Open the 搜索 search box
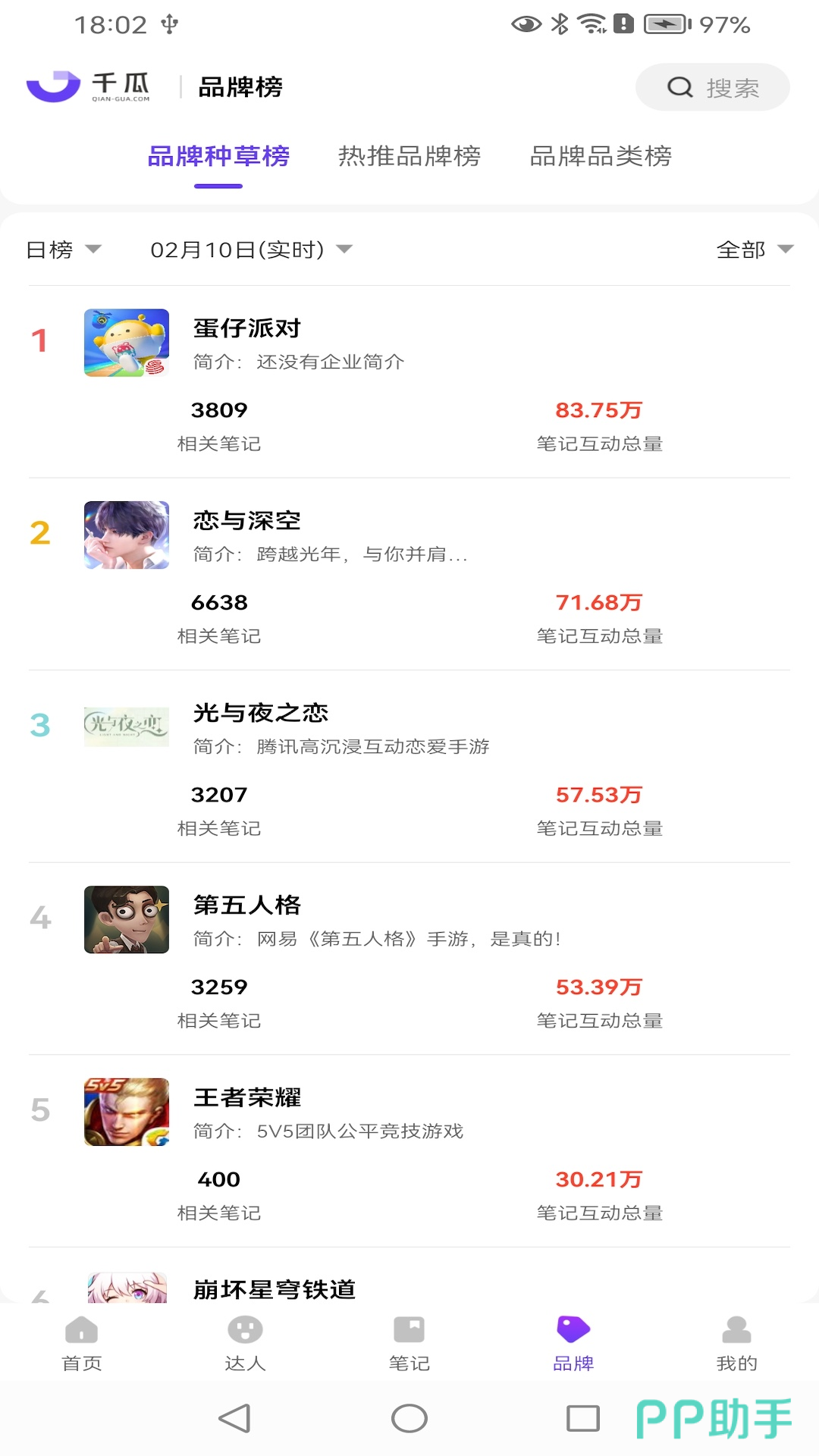 712,88
